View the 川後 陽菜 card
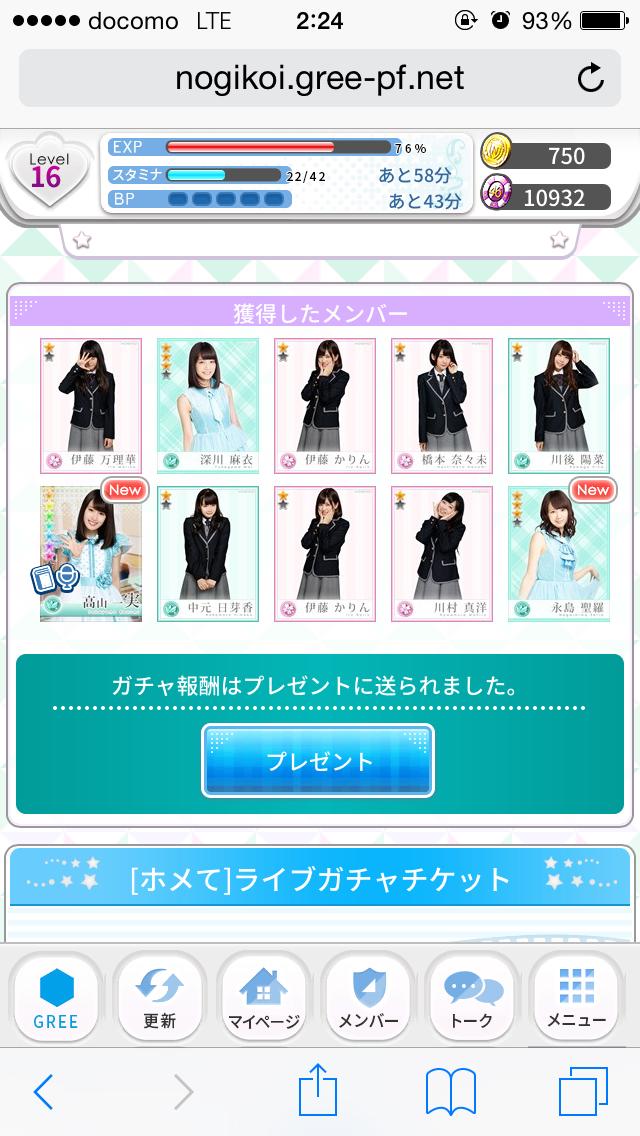Screen dimensions: 640x1136 pos(558,406)
